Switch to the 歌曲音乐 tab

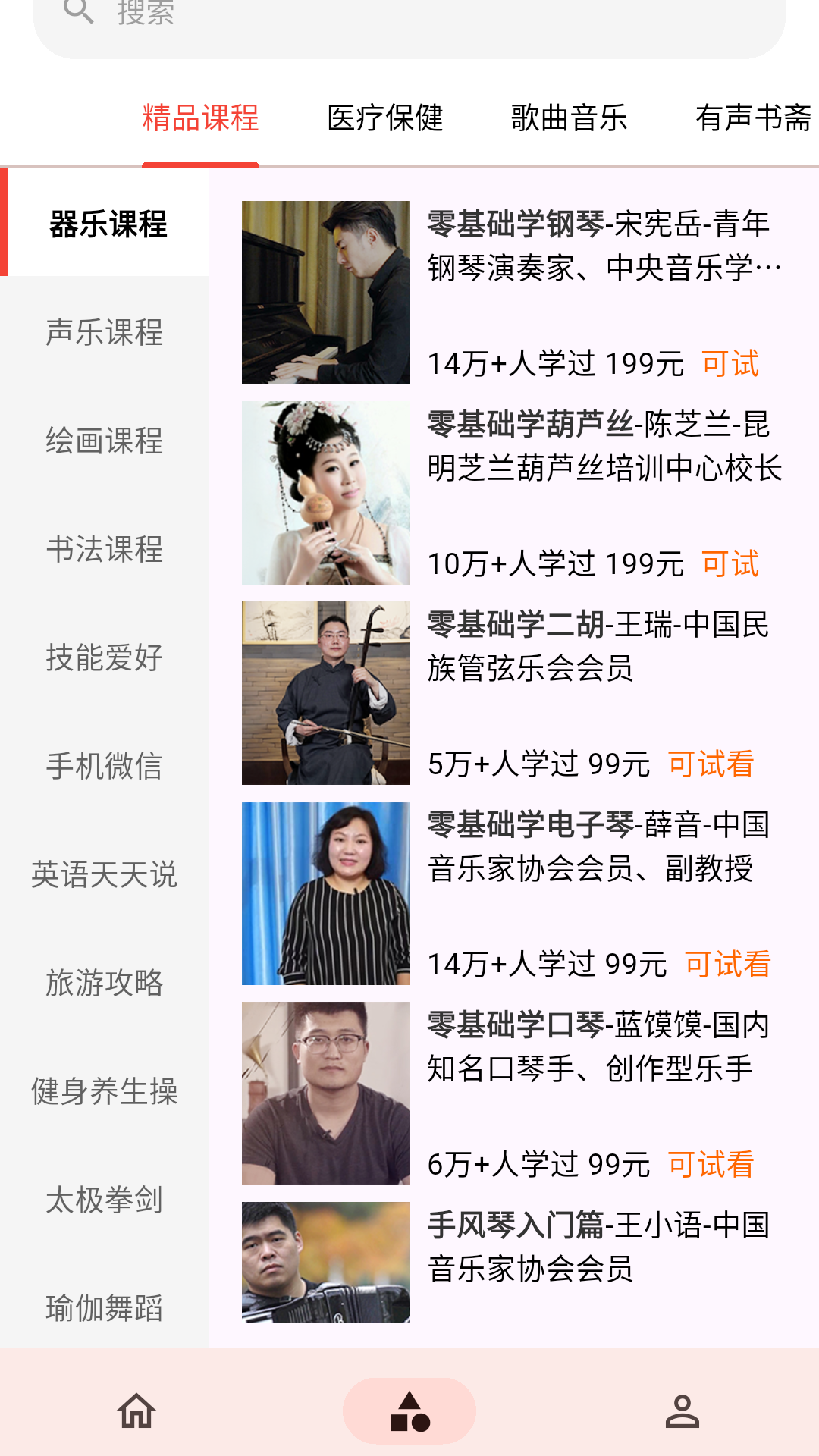(x=570, y=118)
